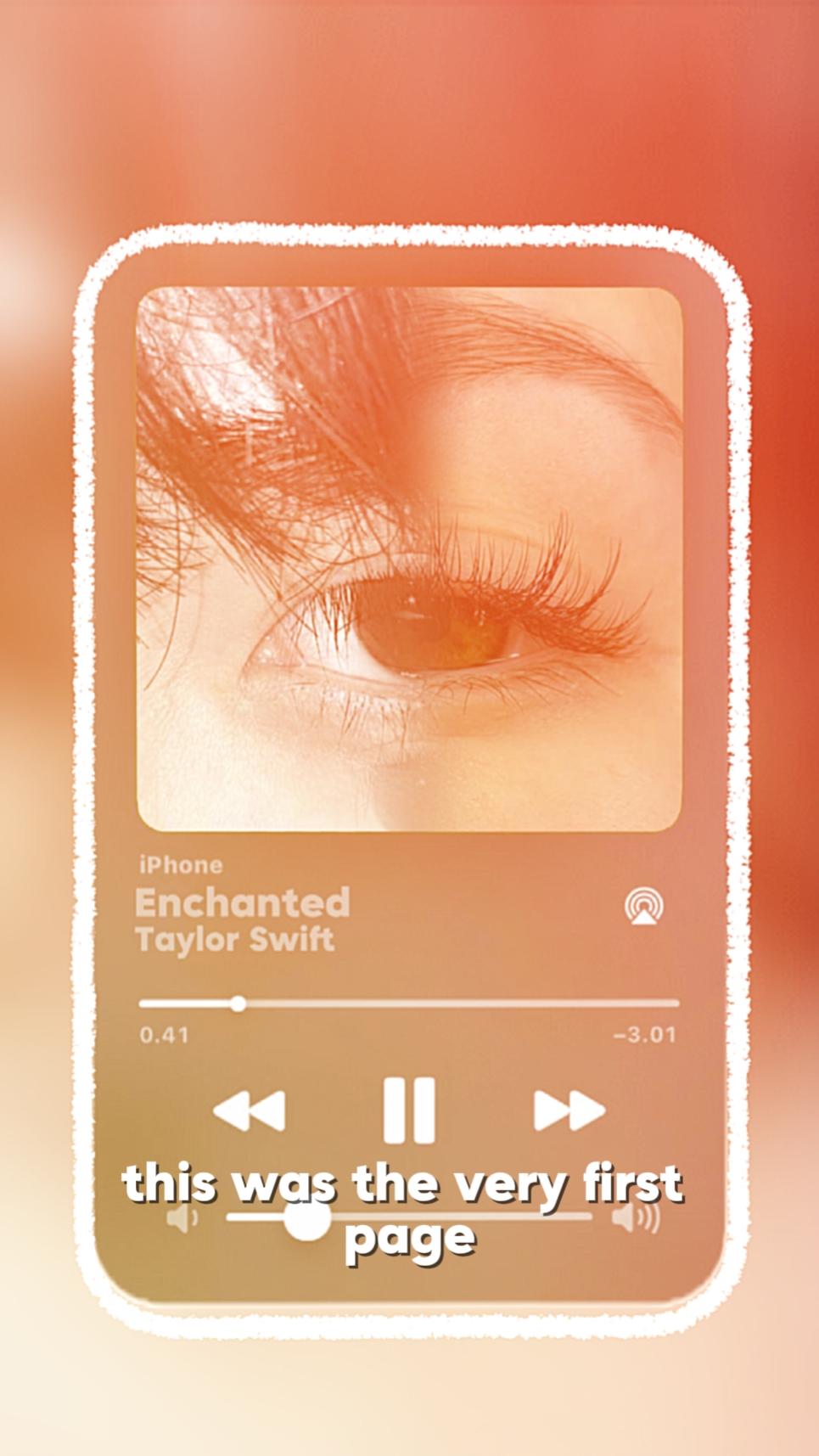
Task: Select the song title Enchanted
Action: (x=244, y=903)
